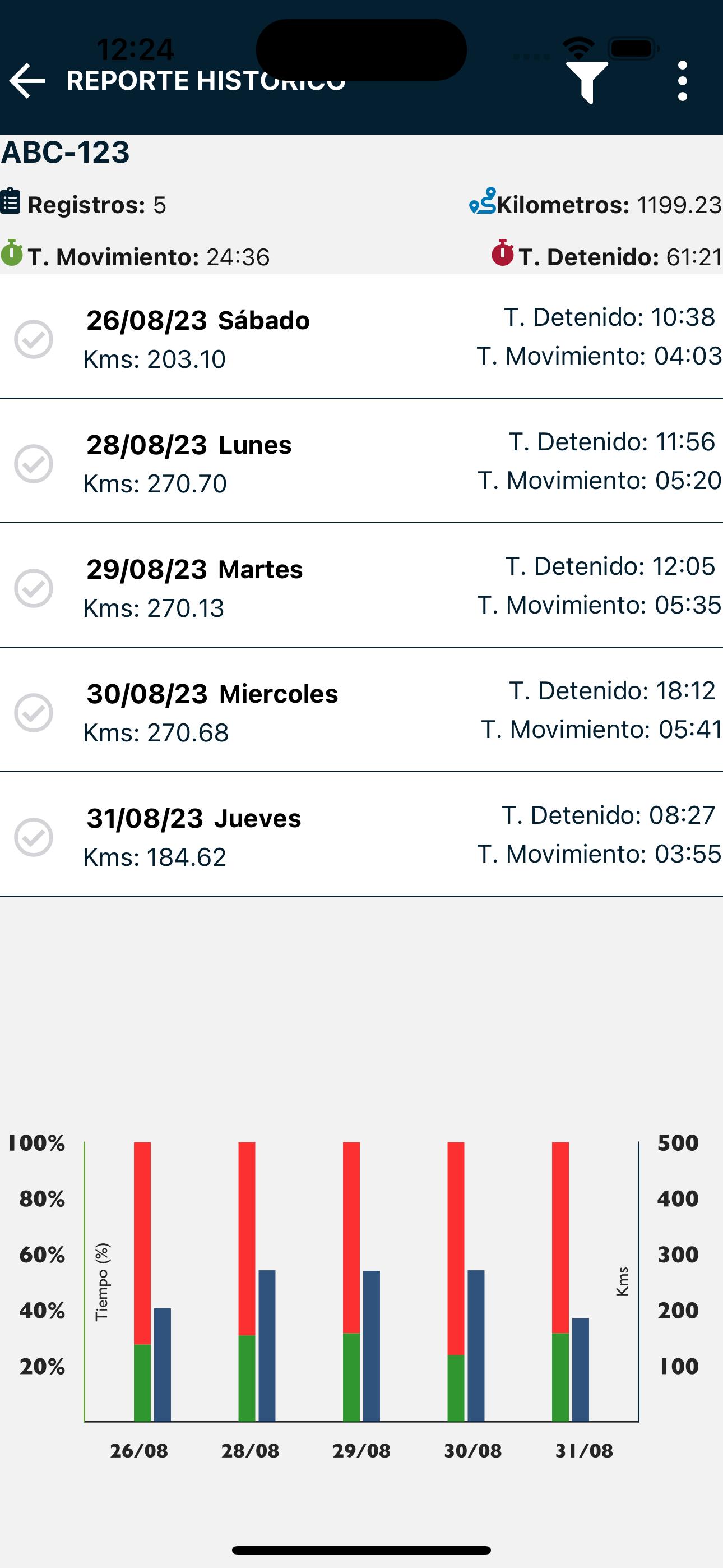723x1568 pixels.
Task: Open the 30/08/23 Miercoles record
Action: 361,711
